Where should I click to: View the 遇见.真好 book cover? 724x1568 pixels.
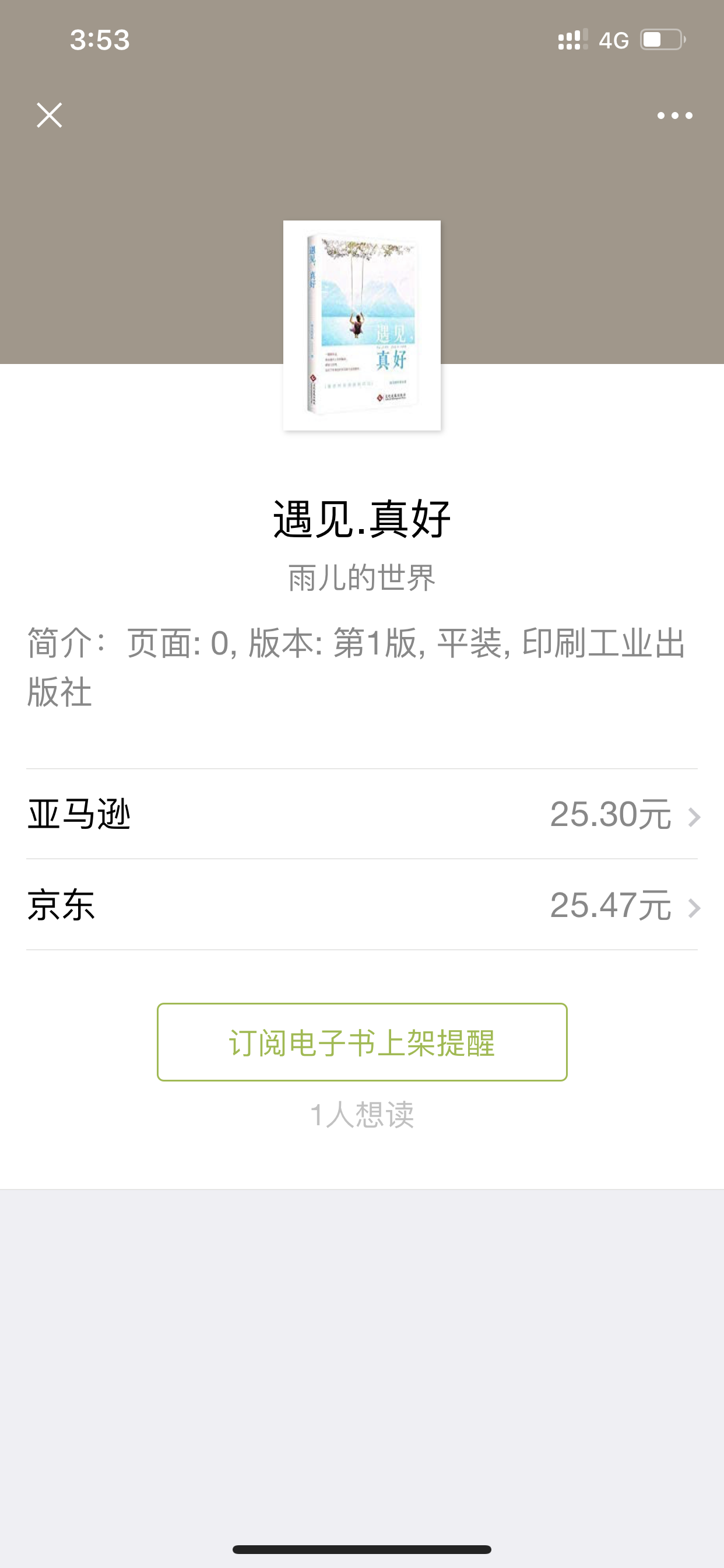pyautogui.click(x=362, y=325)
